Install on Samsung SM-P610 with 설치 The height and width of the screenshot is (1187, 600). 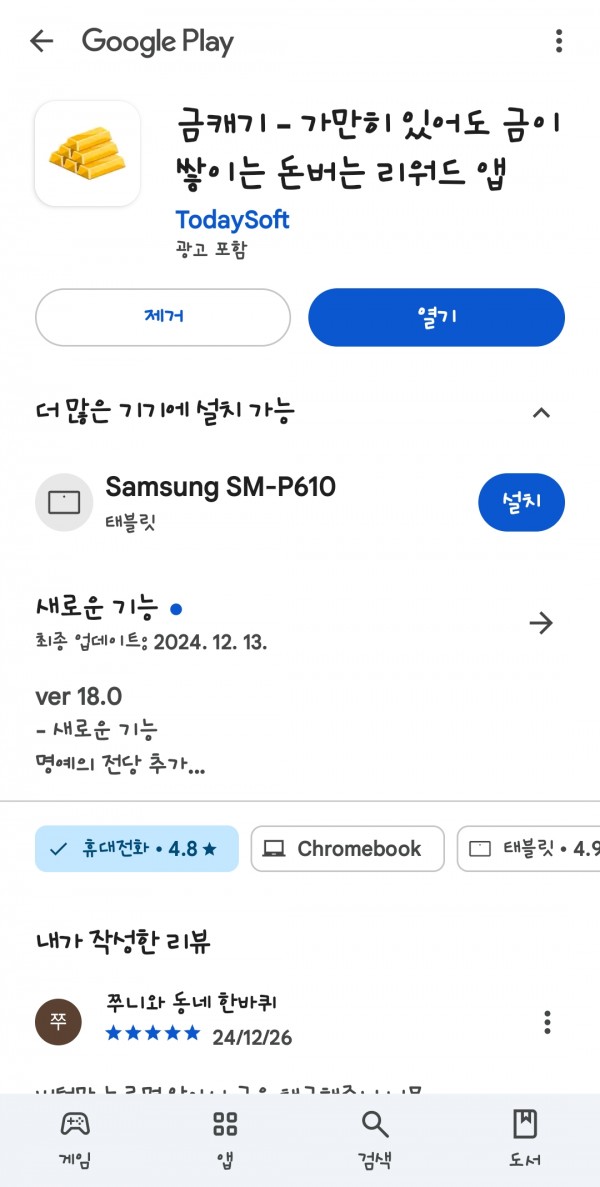tap(521, 502)
